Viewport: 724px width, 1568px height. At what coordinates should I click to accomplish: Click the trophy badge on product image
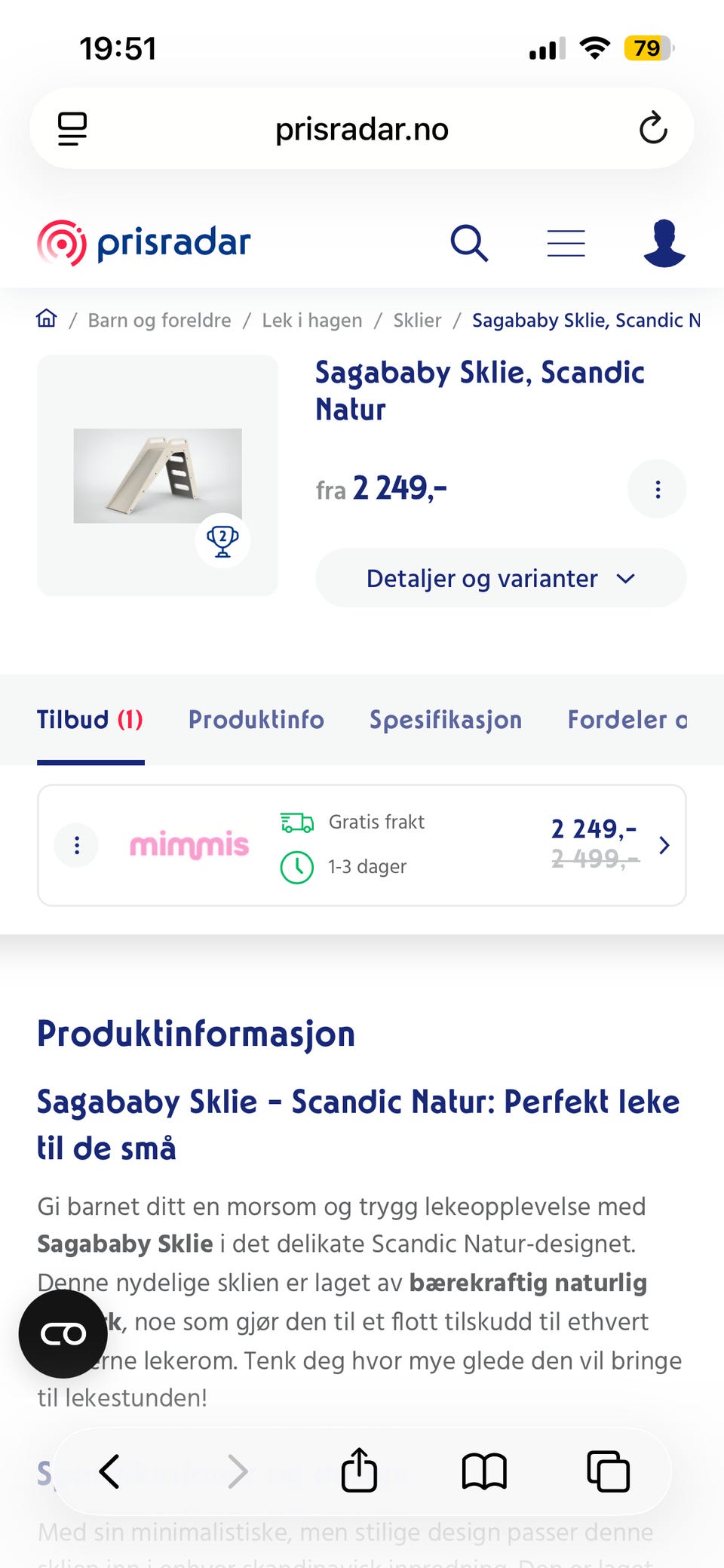pyautogui.click(x=222, y=540)
